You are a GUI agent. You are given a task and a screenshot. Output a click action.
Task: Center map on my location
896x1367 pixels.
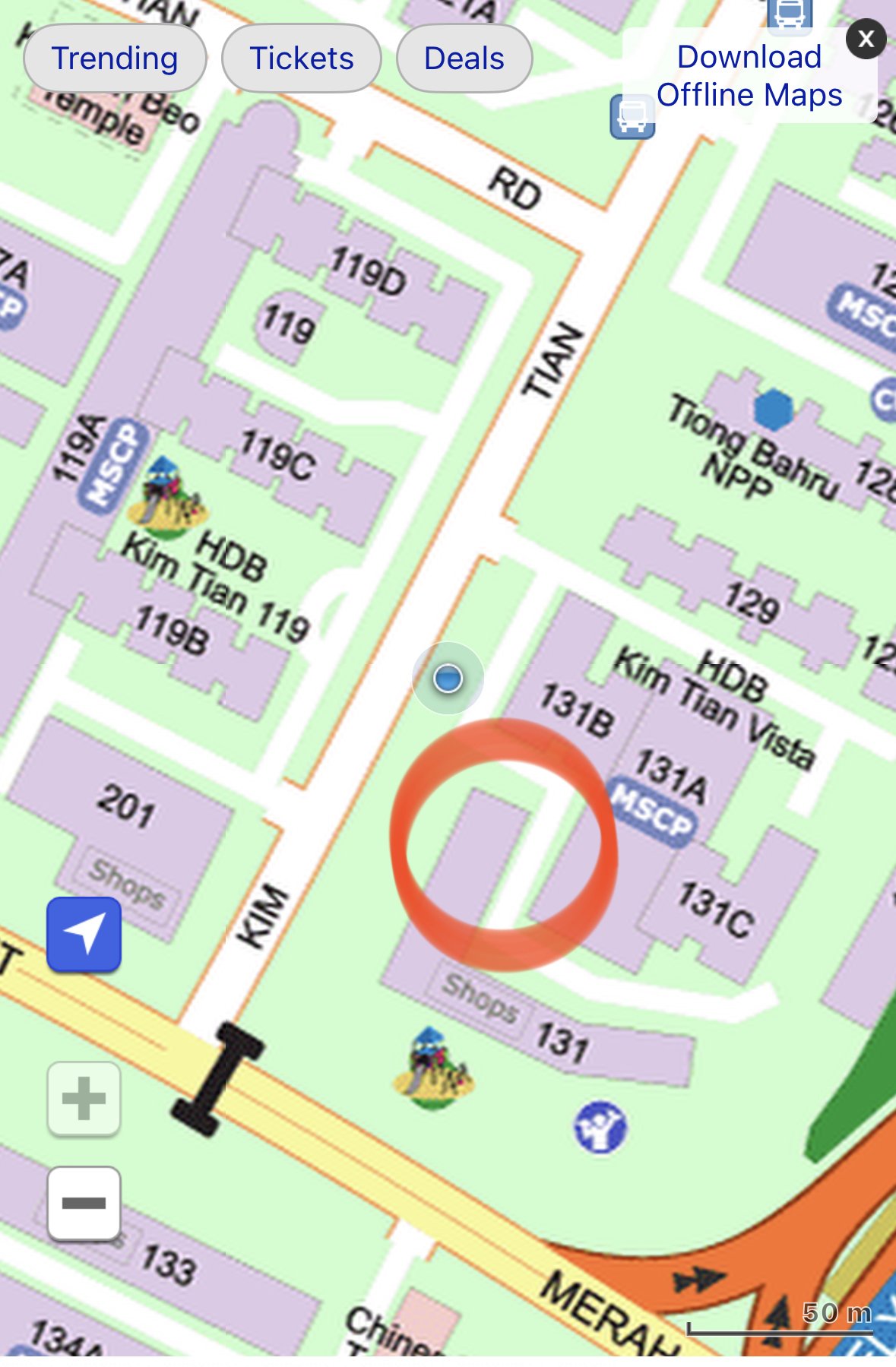click(84, 935)
